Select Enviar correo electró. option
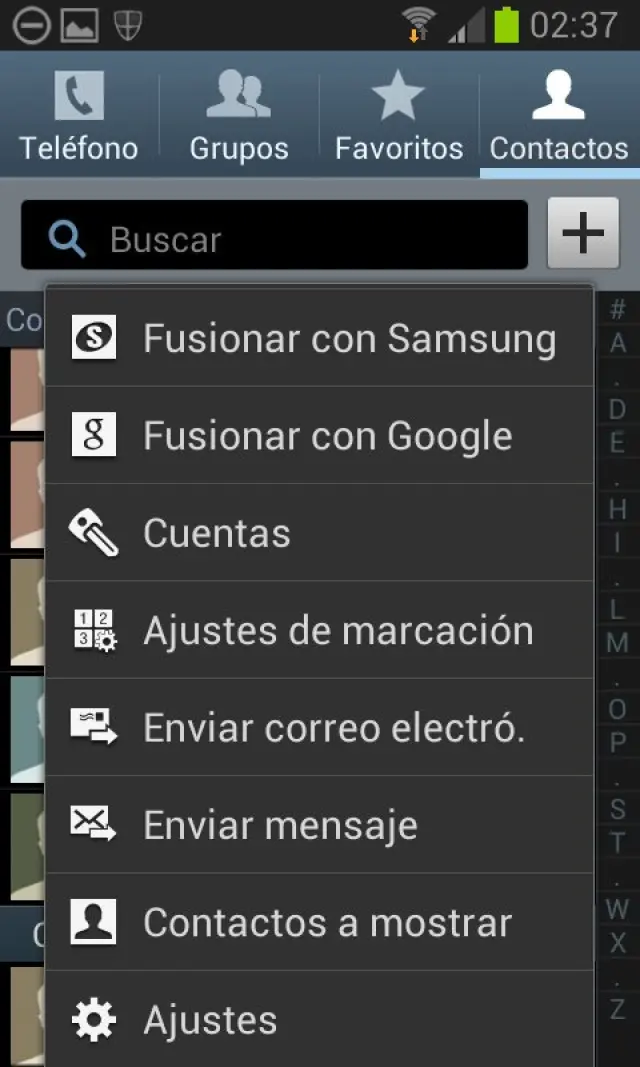This screenshot has height=1067, width=640. 320,727
